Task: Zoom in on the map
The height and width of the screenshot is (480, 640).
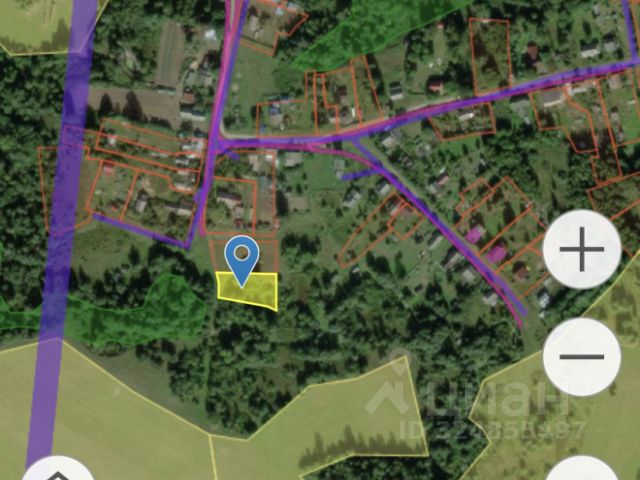Action: pyautogui.click(x=581, y=250)
